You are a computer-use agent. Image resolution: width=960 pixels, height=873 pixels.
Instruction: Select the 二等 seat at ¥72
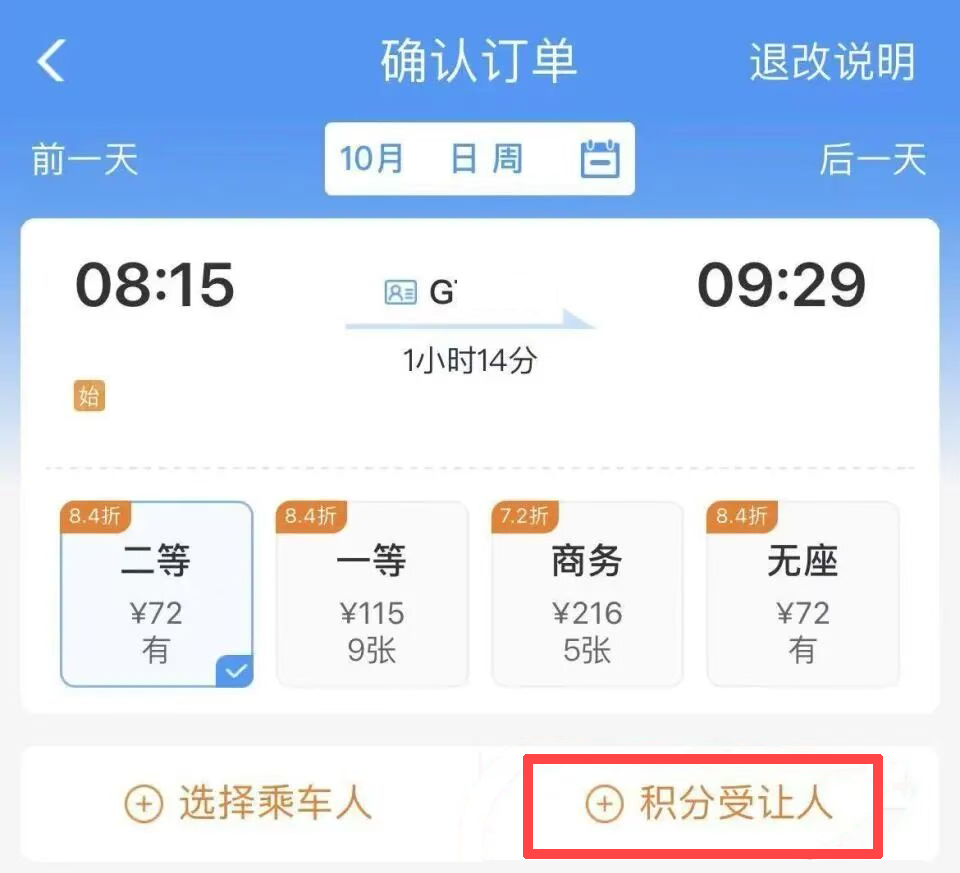point(157,595)
